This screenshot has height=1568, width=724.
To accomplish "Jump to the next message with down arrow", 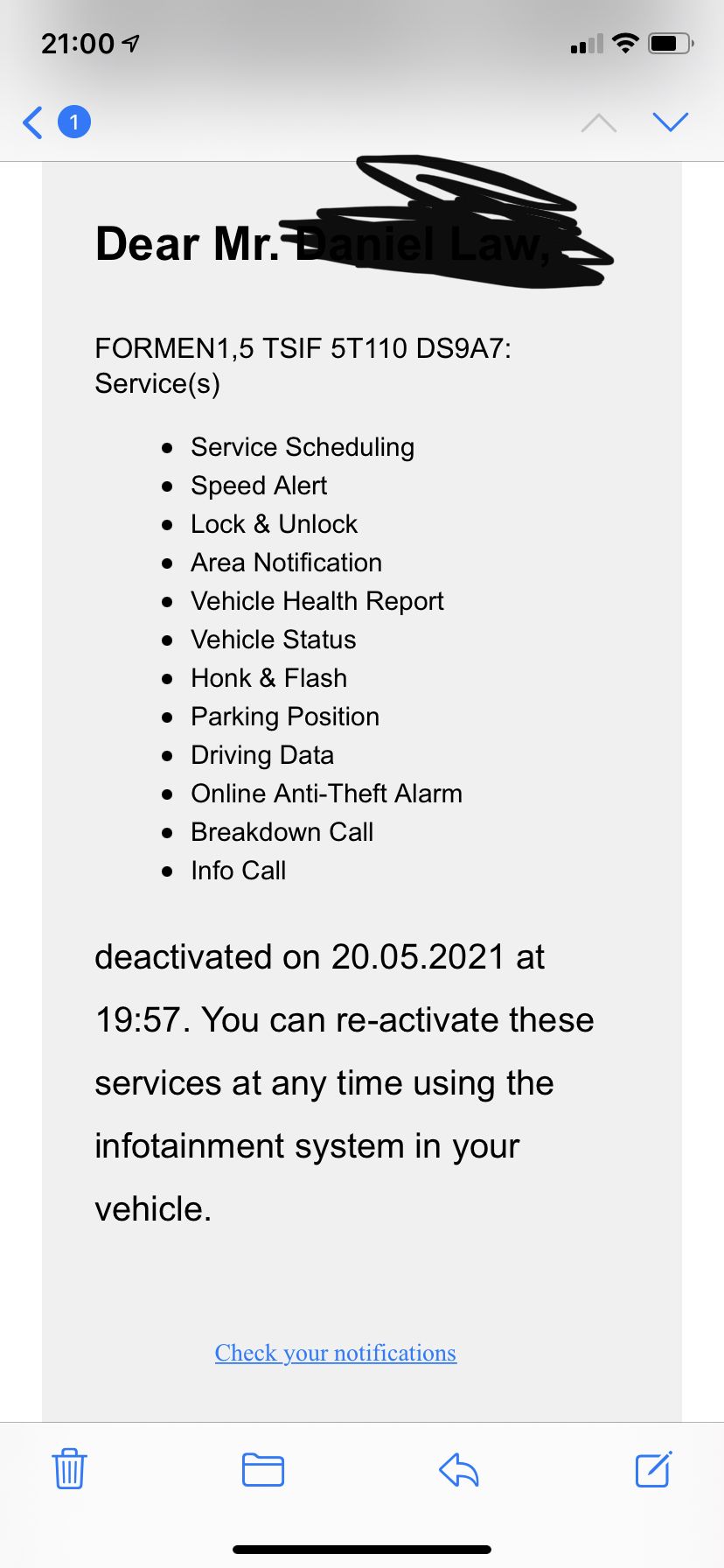I will click(x=671, y=122).
